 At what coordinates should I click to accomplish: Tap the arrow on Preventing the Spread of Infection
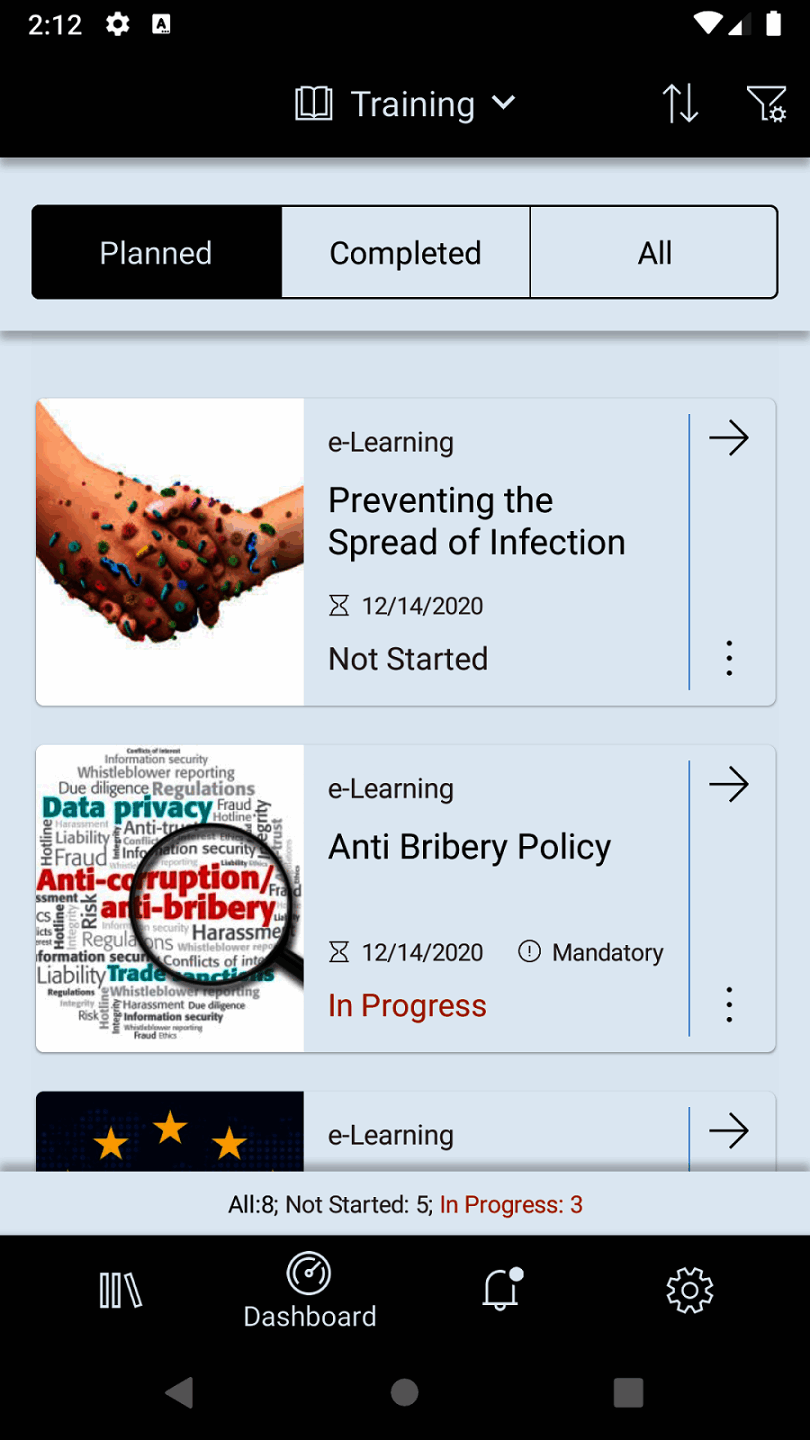pos(729,438)
